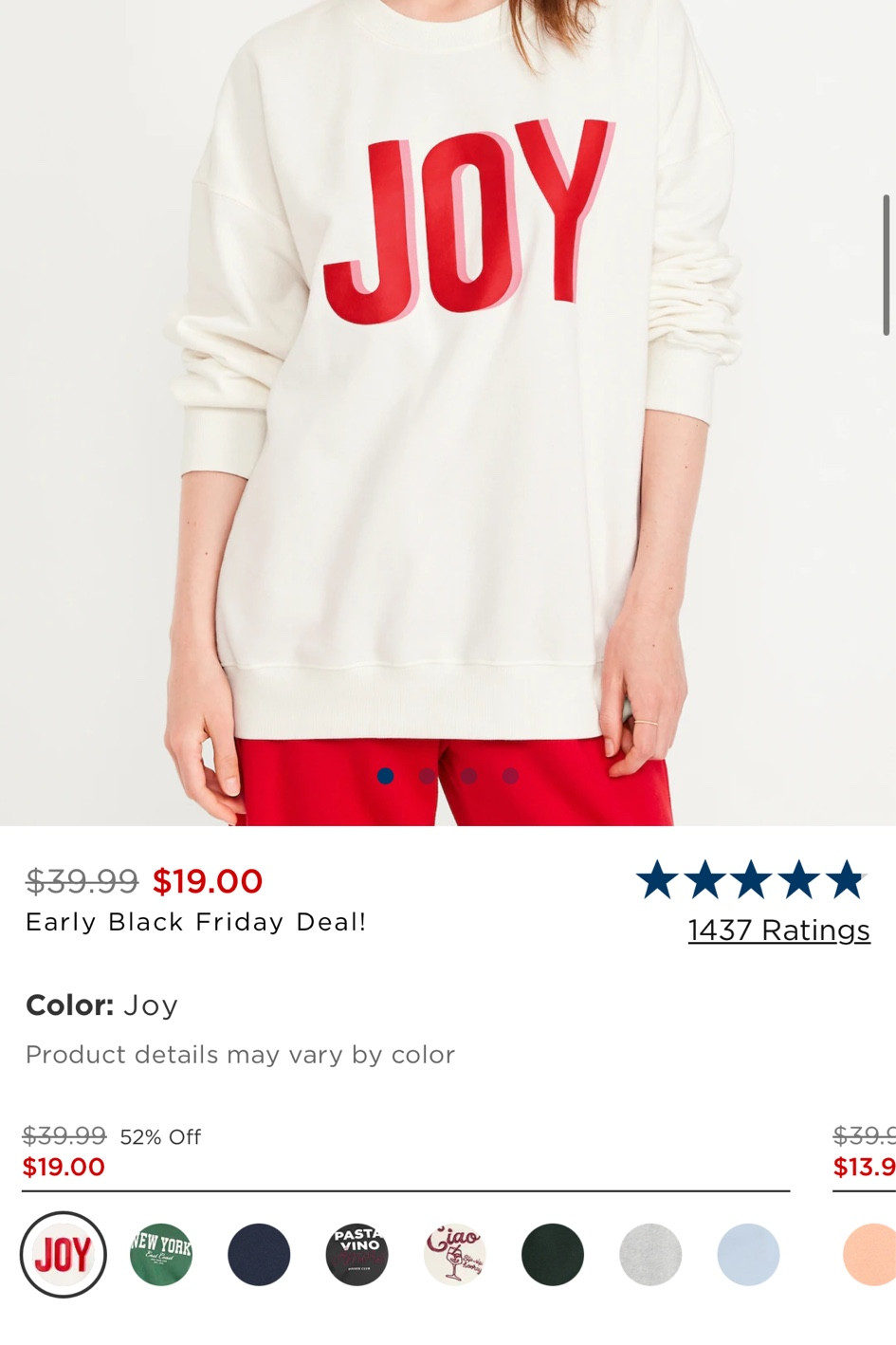Select the dark green color swatch
The image size is (896, 1345).
(553, 1254)
